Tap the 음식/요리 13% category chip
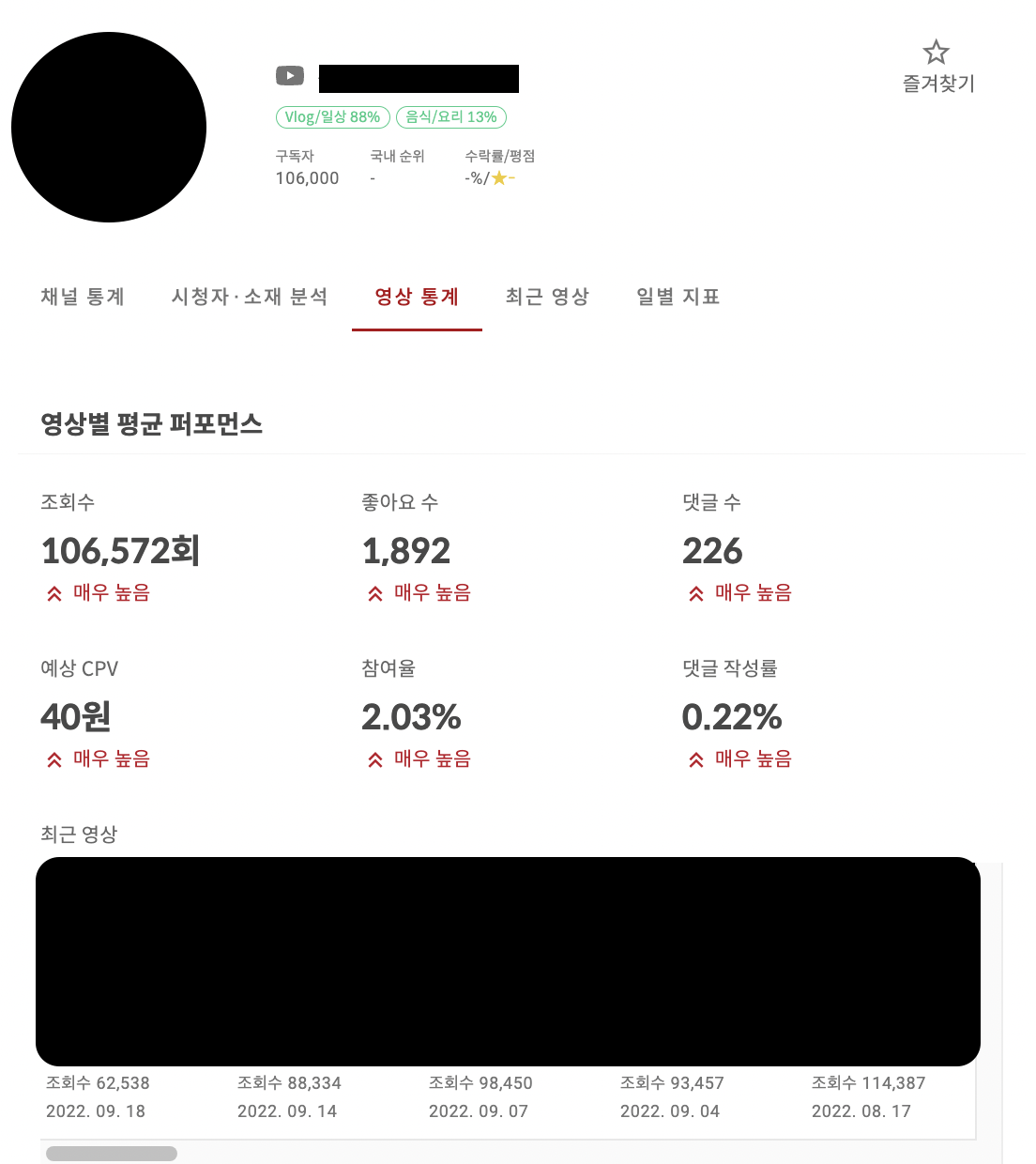Image resolution: width=1036 pixels, height=1164 pixels. tap(451, 117)
